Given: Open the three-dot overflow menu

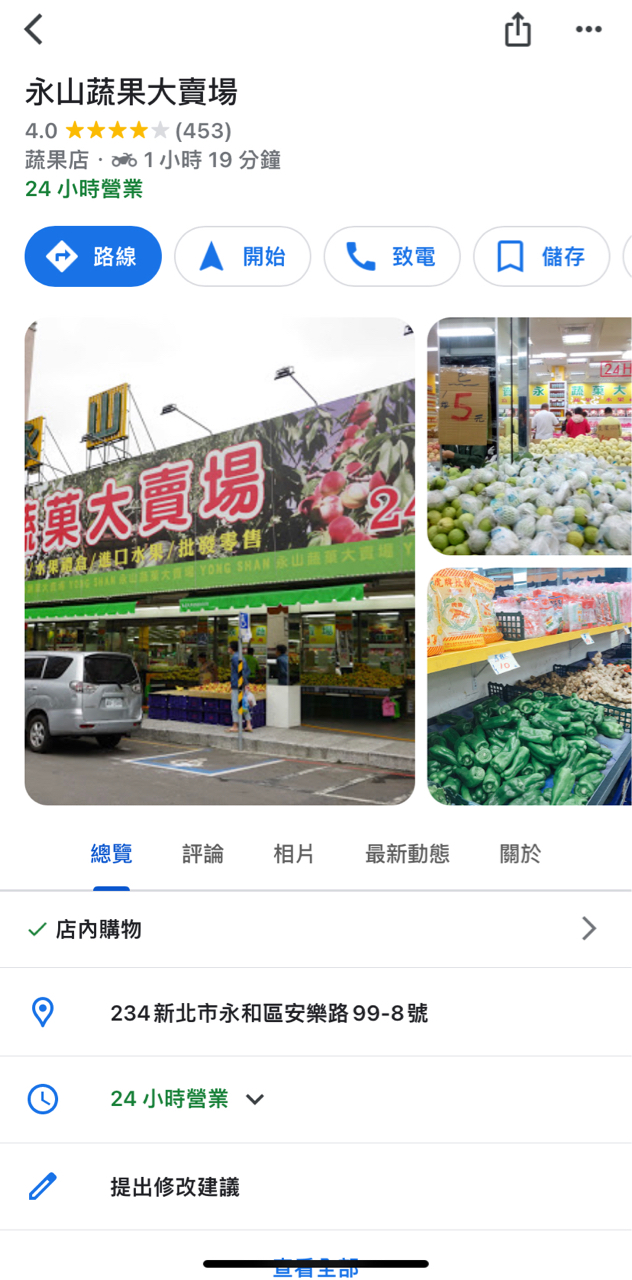Looking at the screenshot, I should point(589,30).
